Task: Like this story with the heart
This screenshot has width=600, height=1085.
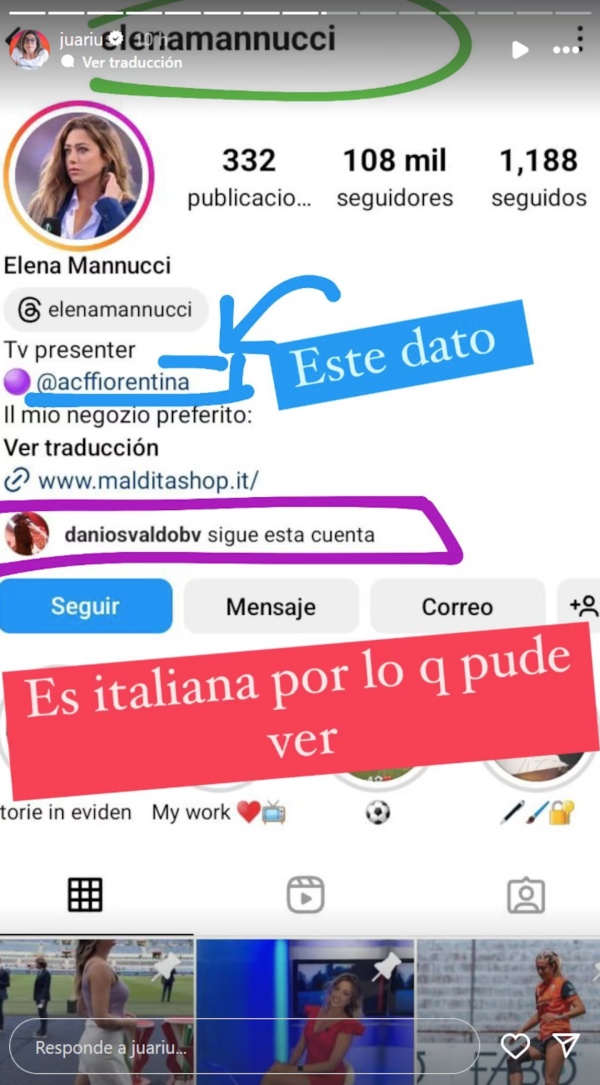Action: click(x=515, y=1047)
